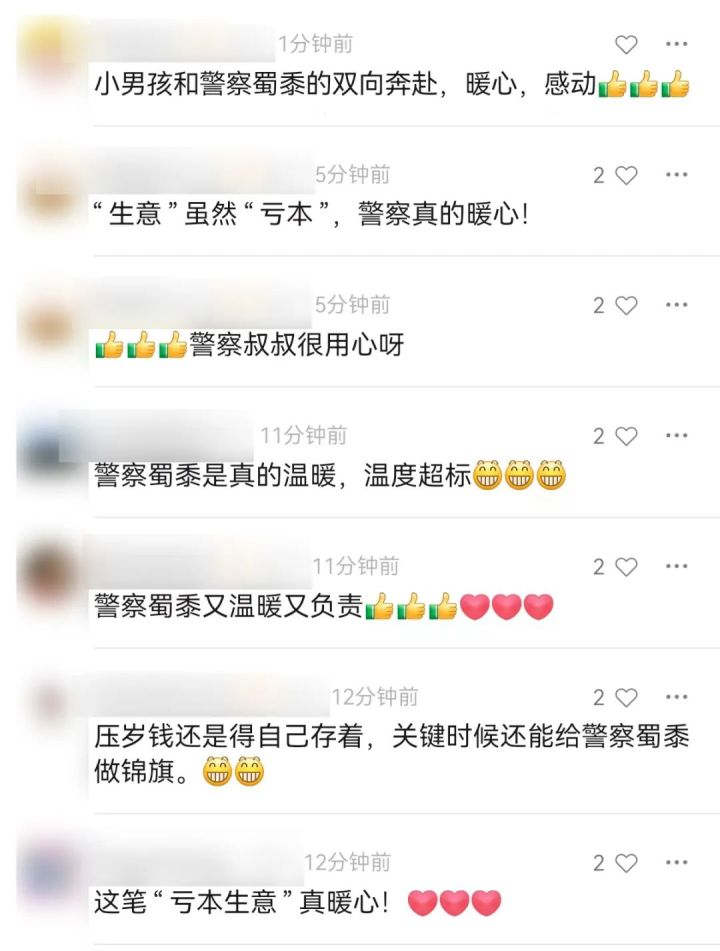Viewport: 720px width, 951px height.
Task: Open more options for the 双向奔赴 comment
Action: (677, 45)
